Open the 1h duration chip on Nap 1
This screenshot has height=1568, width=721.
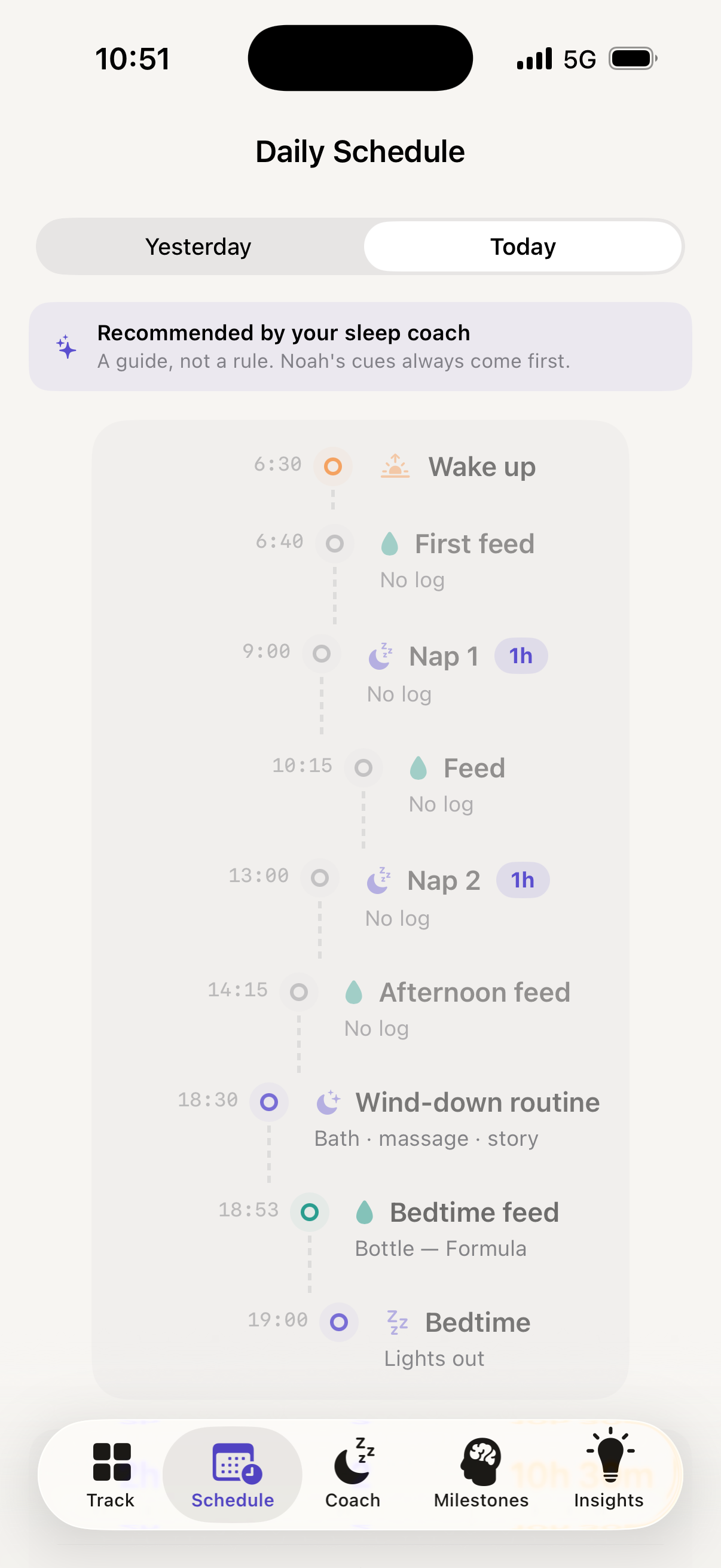pos(520,655)
